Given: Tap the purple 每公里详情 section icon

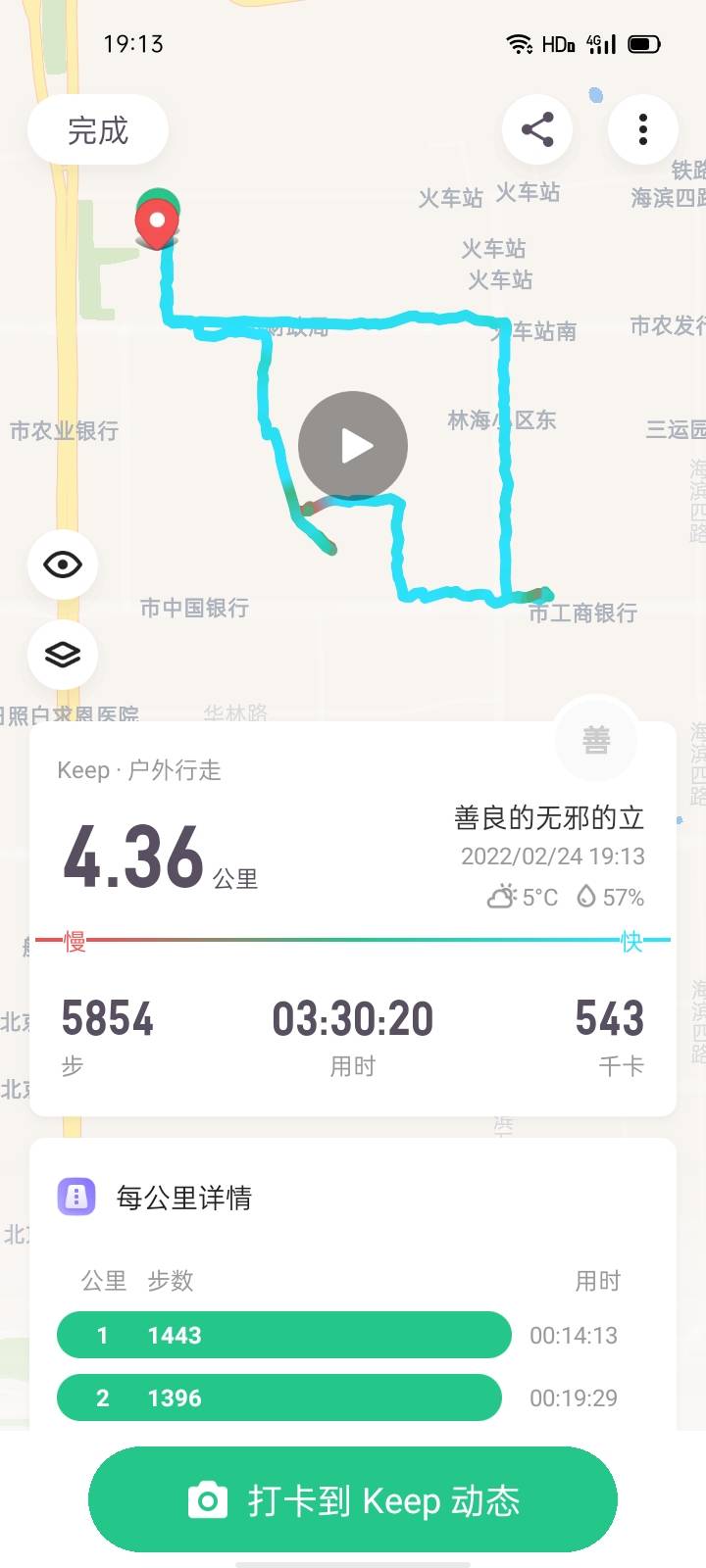Looking at the screenshot, I should [x=76, y=1198].
